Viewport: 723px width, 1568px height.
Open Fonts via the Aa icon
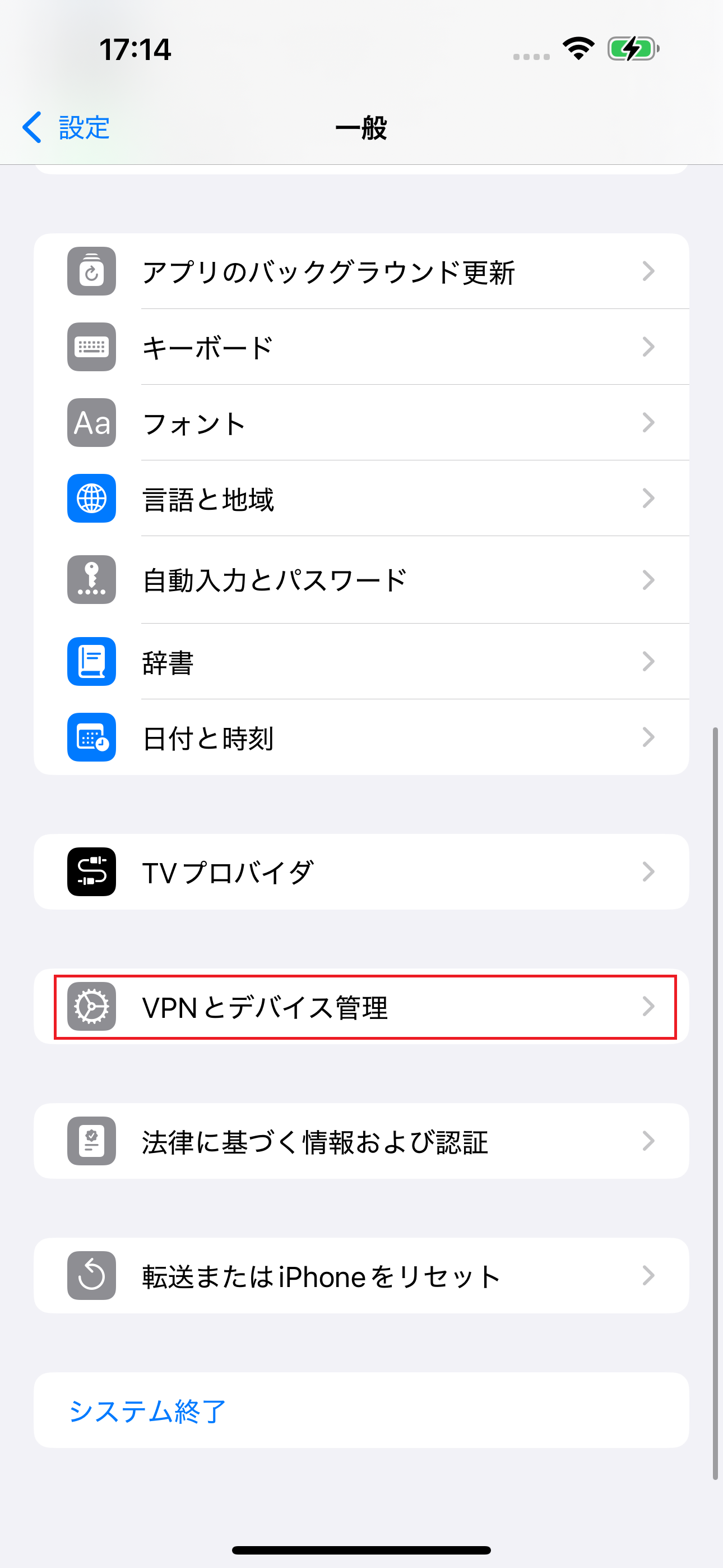[91, 423]
